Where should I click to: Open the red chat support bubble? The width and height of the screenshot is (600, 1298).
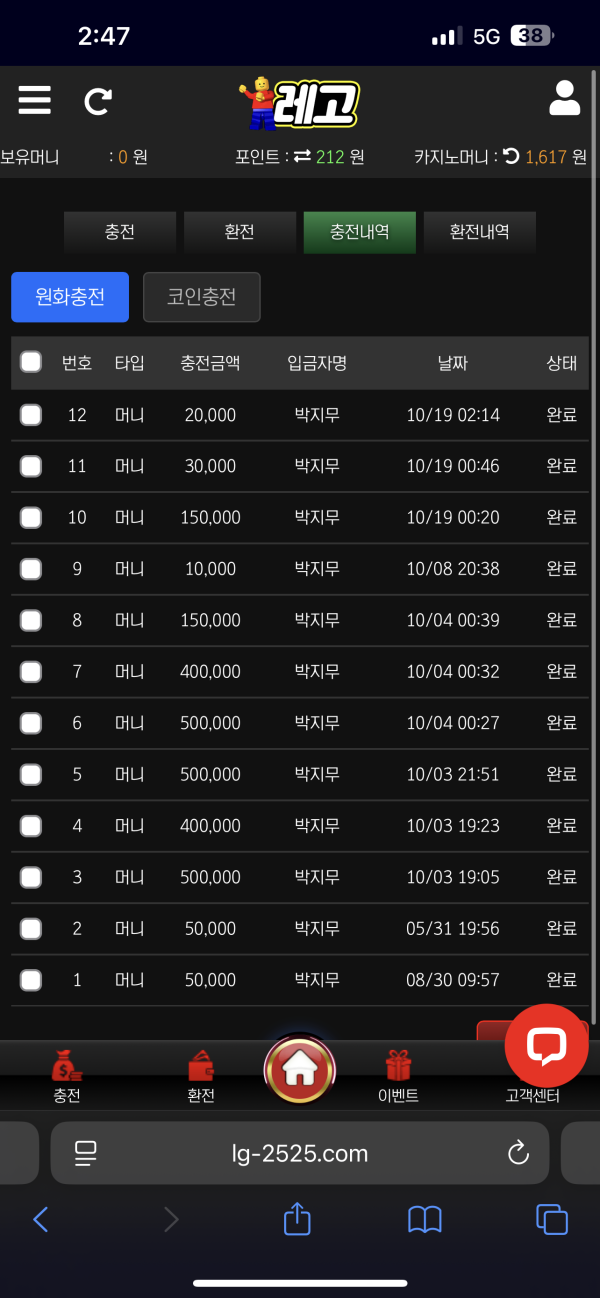pos(546,1045)
